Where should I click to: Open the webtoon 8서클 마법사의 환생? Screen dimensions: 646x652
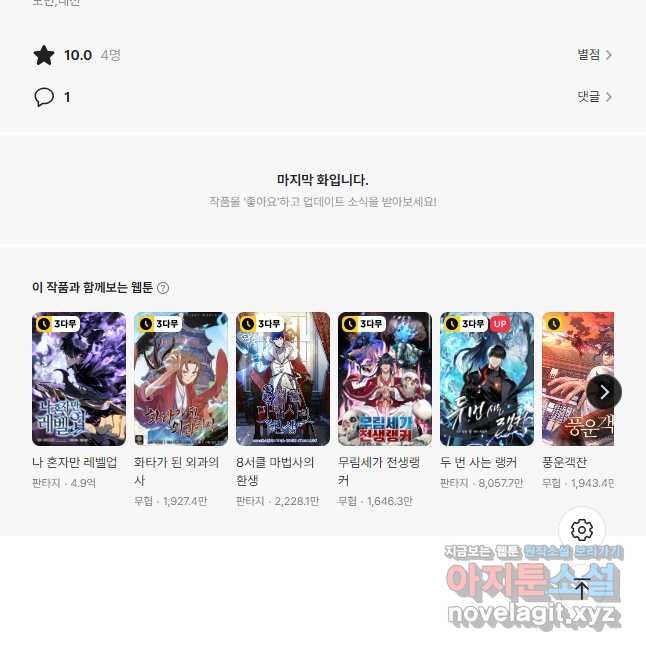(x=283, y=379)
